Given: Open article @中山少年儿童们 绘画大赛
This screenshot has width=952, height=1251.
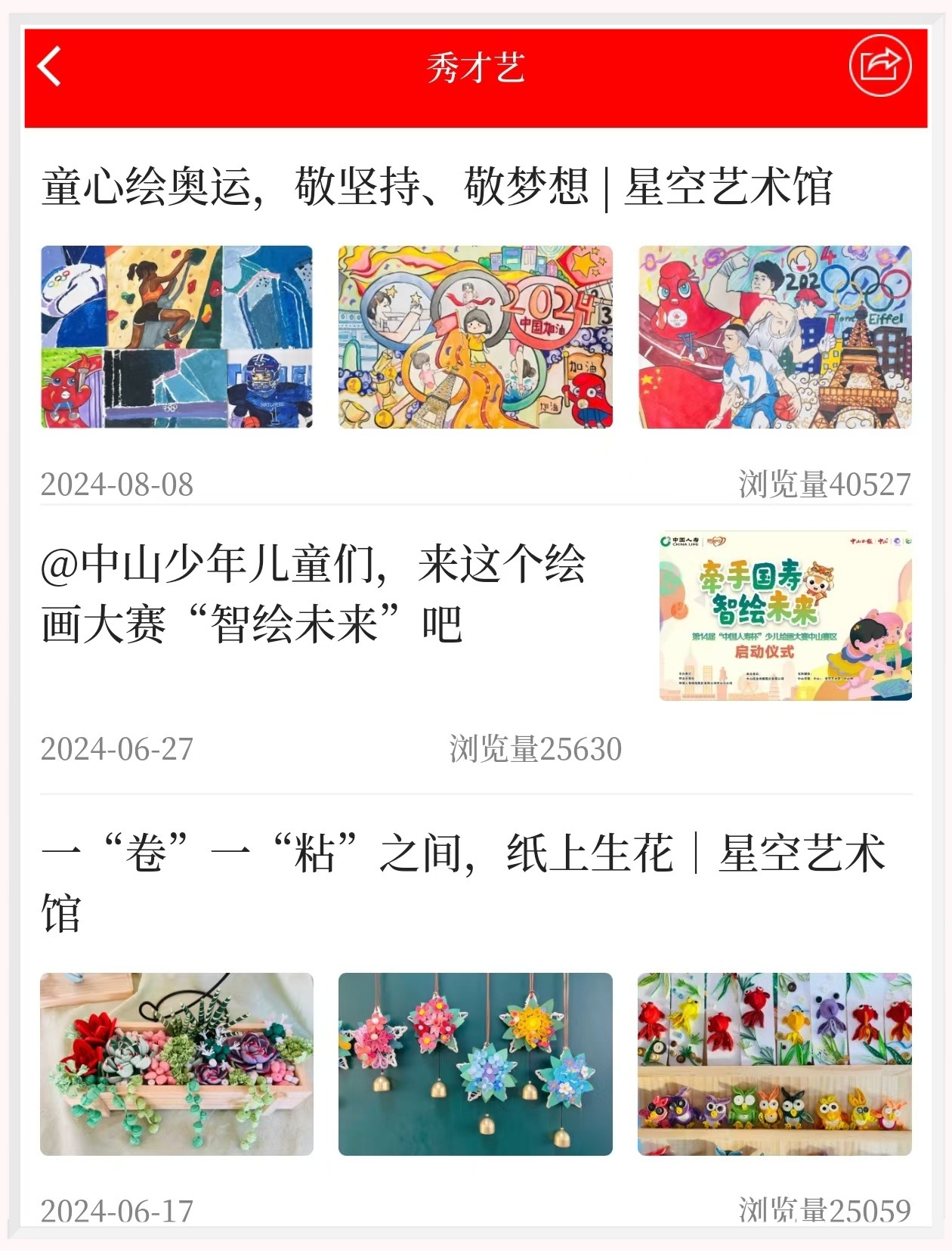Looking at the screenshot, I should (x=313, y=594).
